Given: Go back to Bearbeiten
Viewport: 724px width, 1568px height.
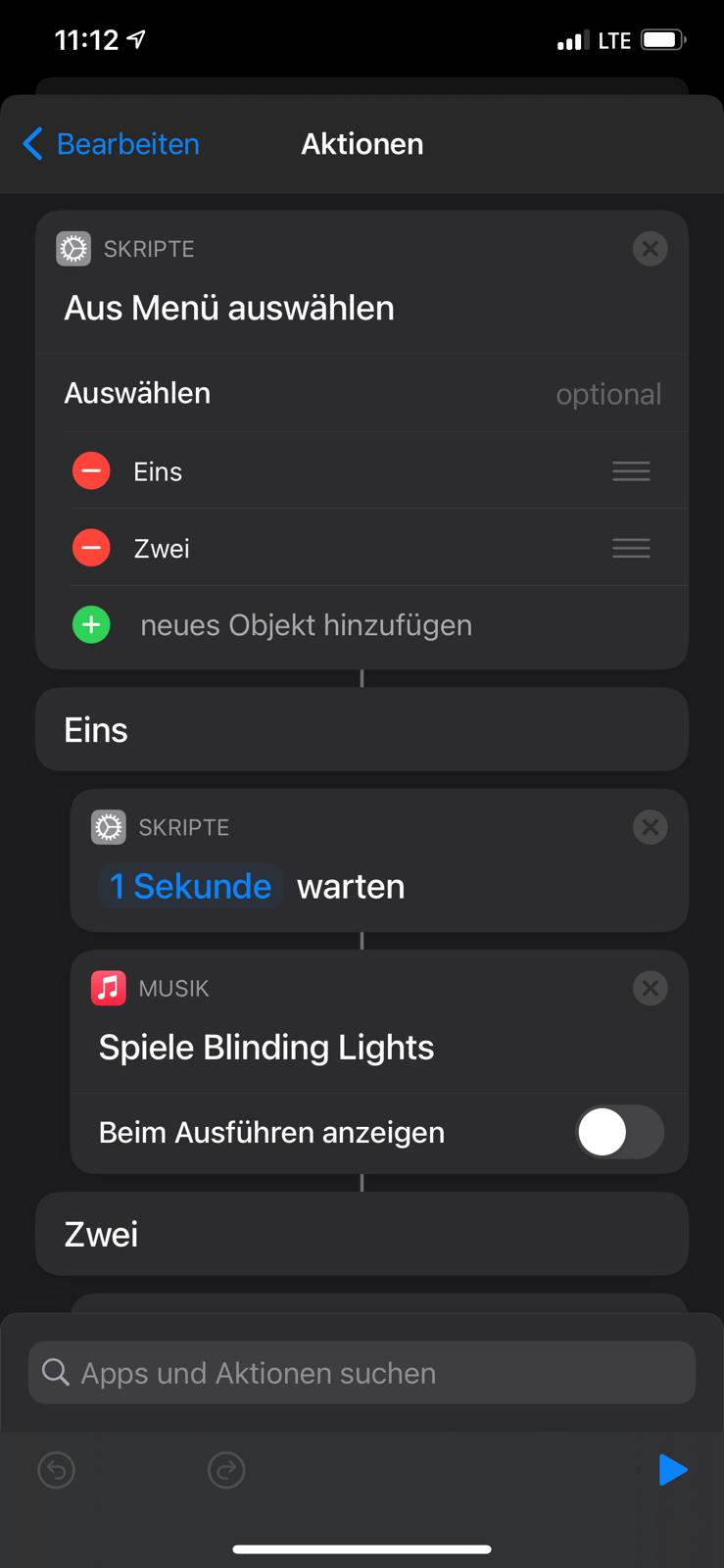Looking at the screenshot, I should tap(112, 144).
